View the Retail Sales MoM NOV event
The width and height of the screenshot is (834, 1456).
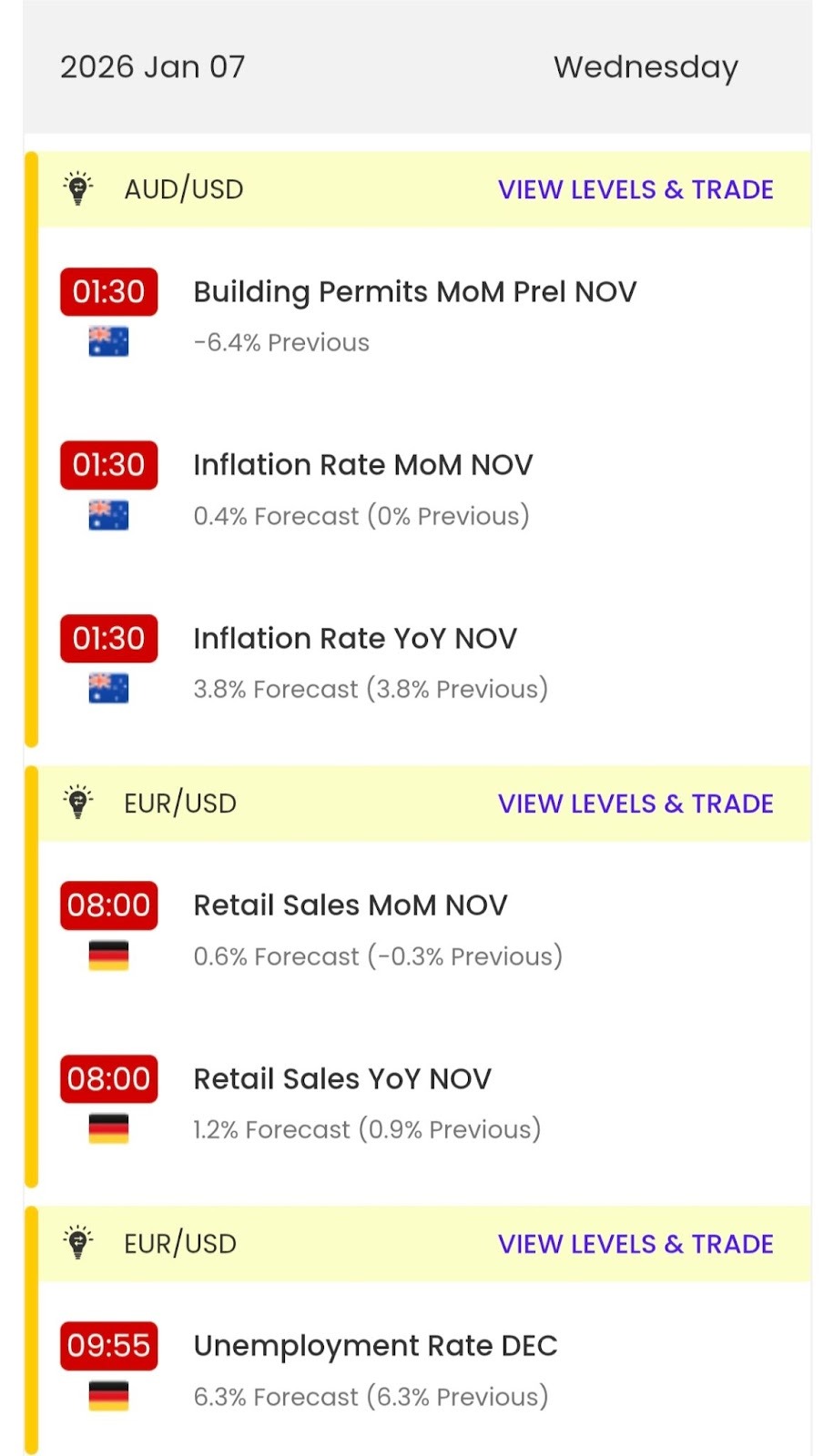[350, 905]
